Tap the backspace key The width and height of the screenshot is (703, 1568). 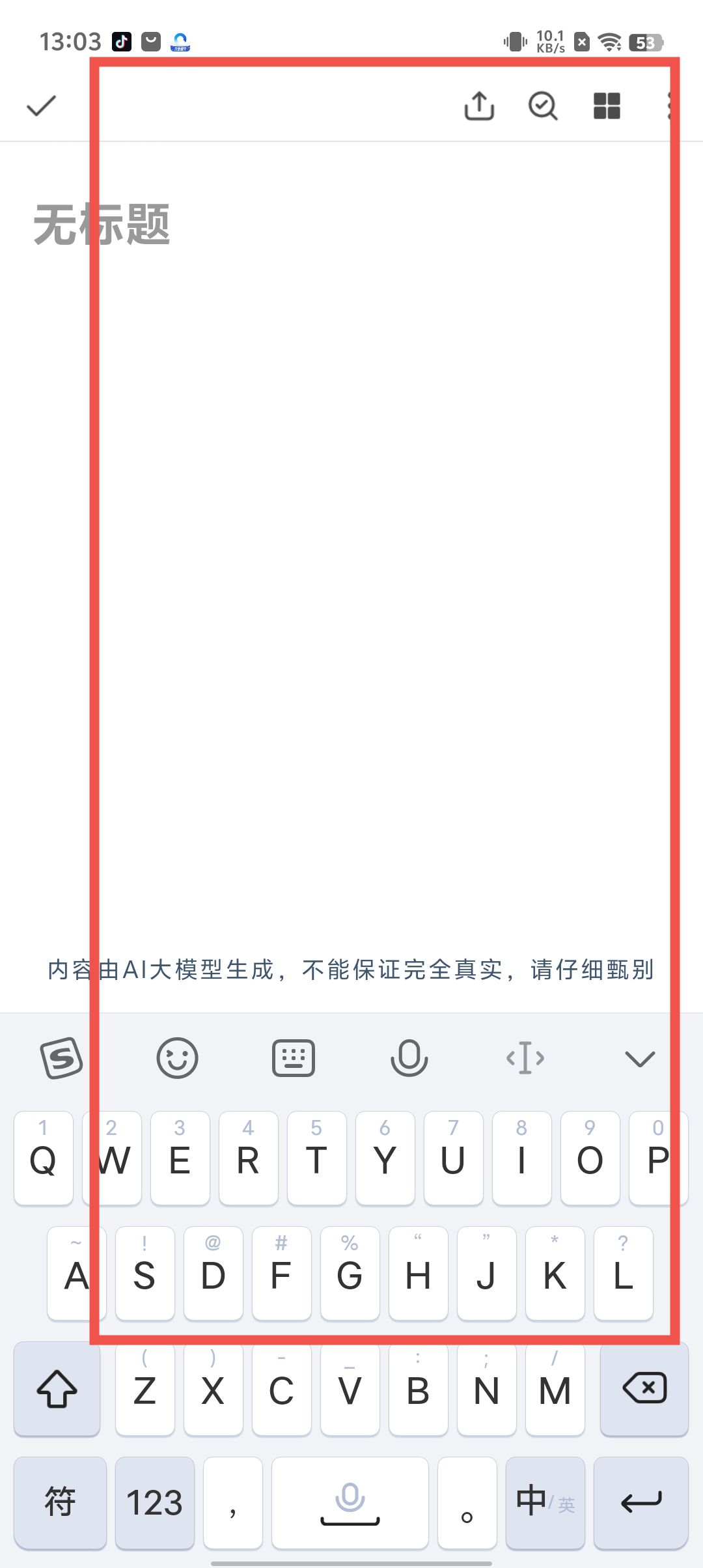point(644,1389)
